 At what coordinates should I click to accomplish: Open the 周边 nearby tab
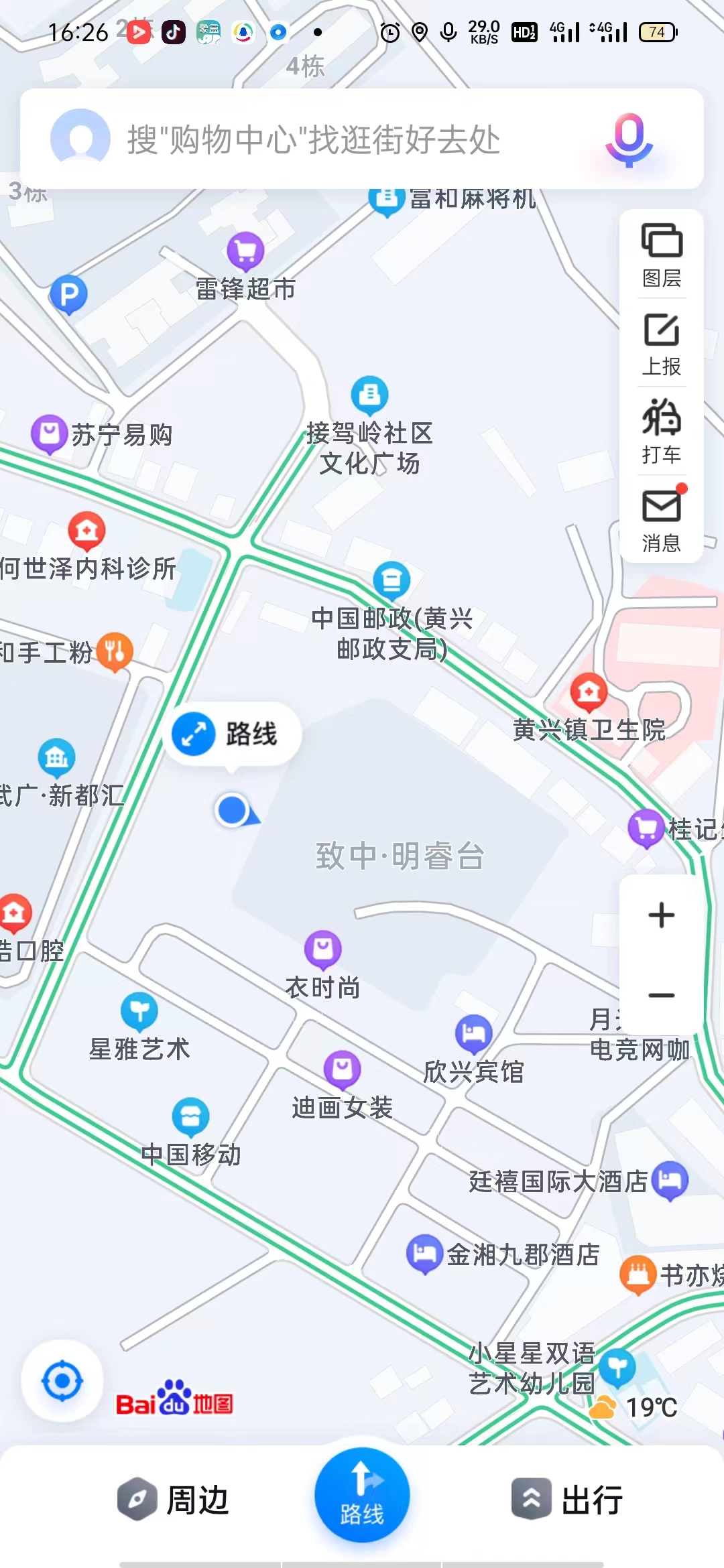(x=173, y=1499)
